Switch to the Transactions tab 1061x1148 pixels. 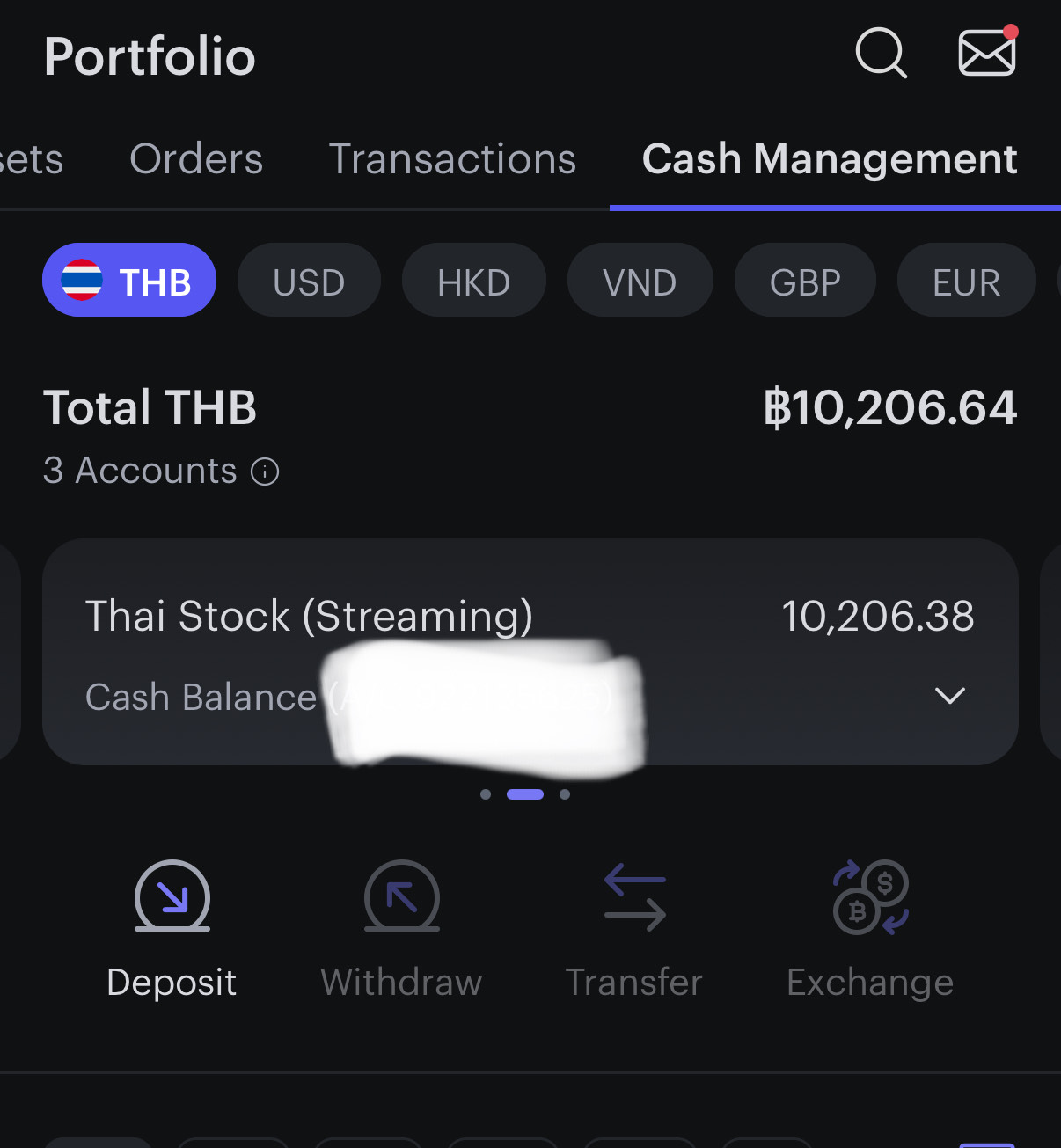(452, 159)
